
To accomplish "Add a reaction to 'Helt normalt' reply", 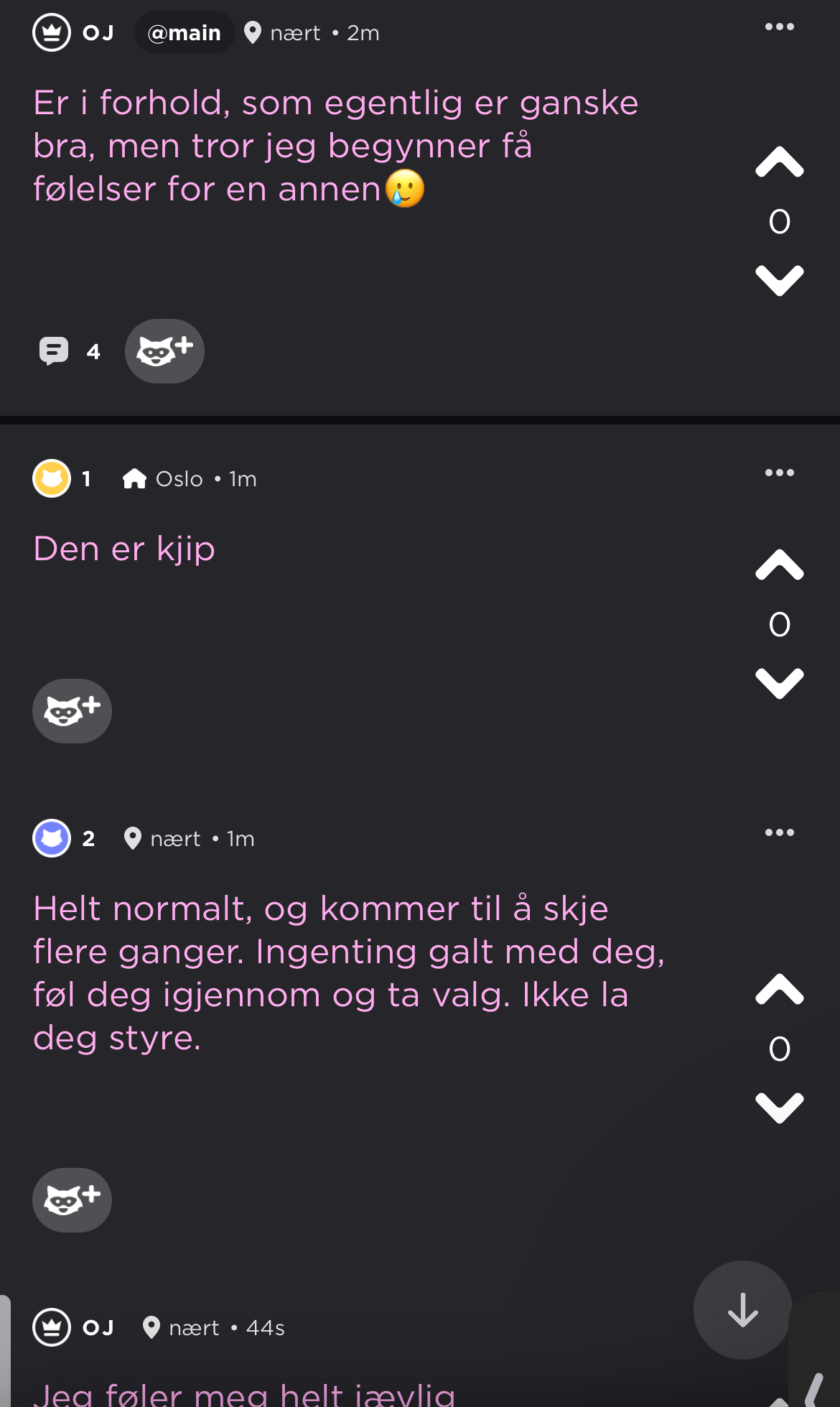I will 72,1200.
